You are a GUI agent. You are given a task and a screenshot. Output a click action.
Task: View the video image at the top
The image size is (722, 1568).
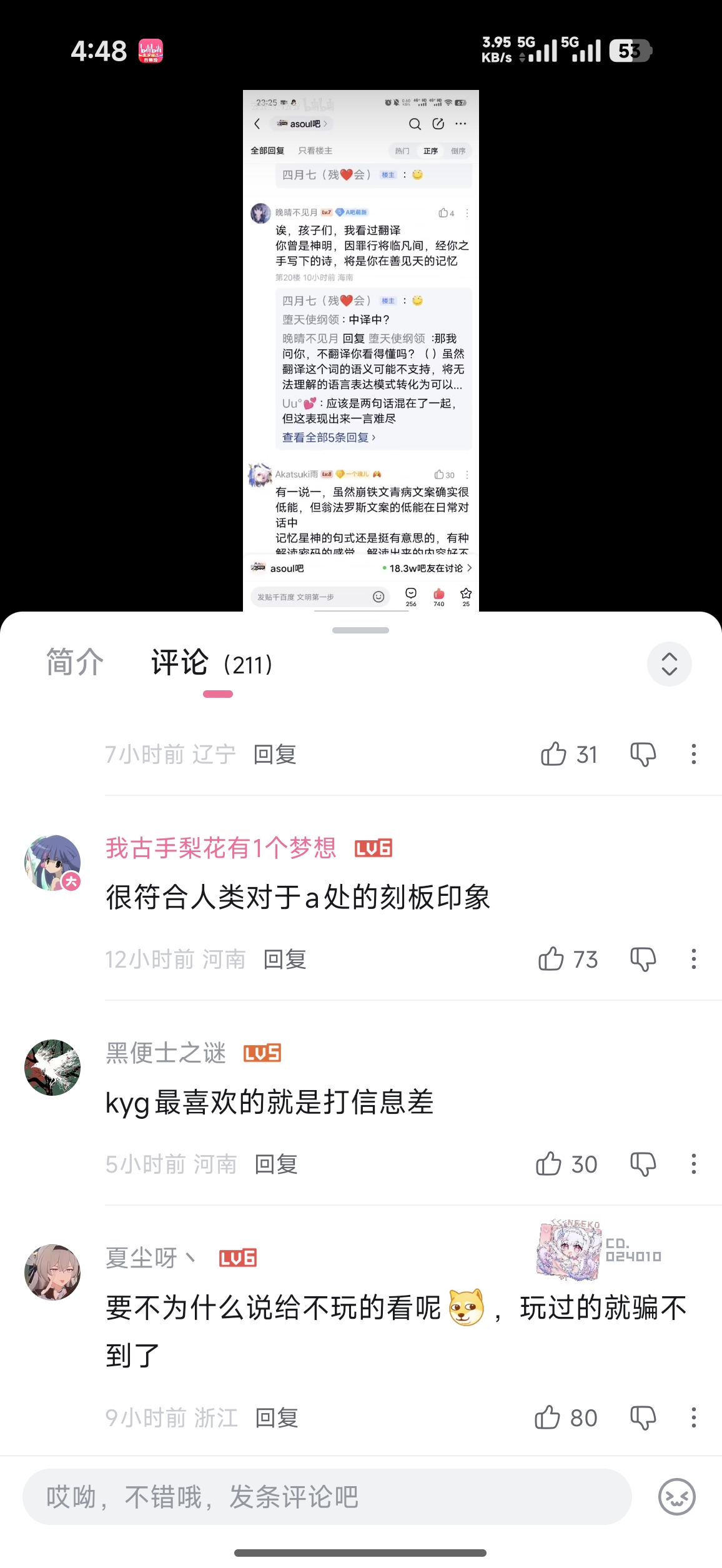click(x=361, y=350)
